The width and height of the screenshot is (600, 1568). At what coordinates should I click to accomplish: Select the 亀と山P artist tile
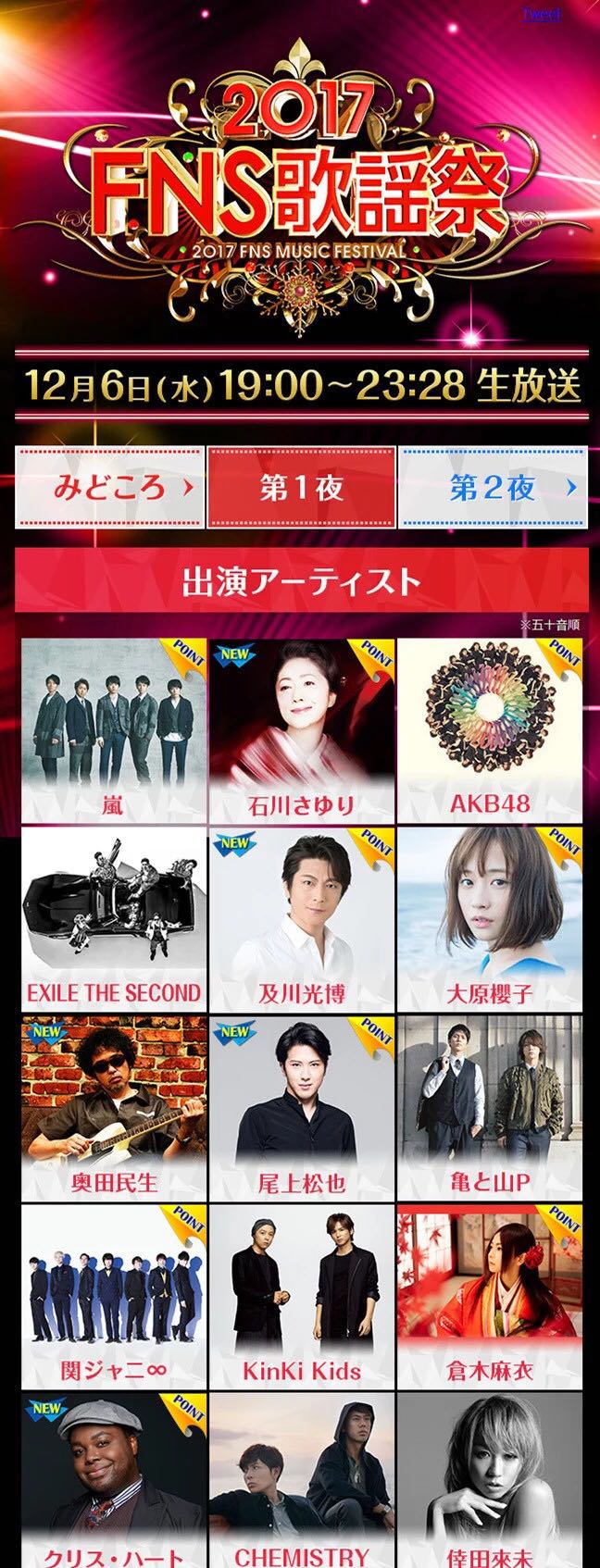click(x=490, y=1108)
